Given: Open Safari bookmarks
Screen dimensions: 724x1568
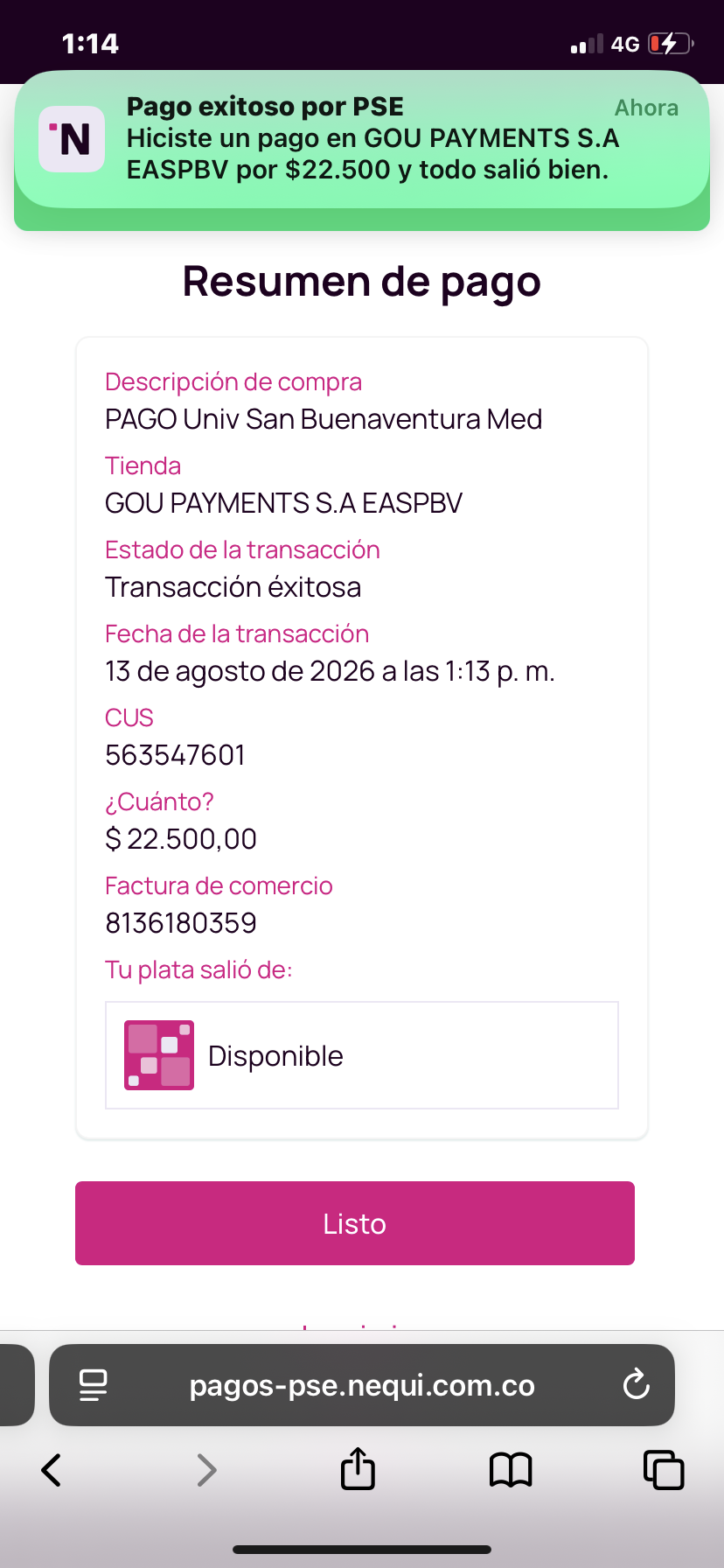Looking at the screenshot, I should click(x=511, y=1470).
